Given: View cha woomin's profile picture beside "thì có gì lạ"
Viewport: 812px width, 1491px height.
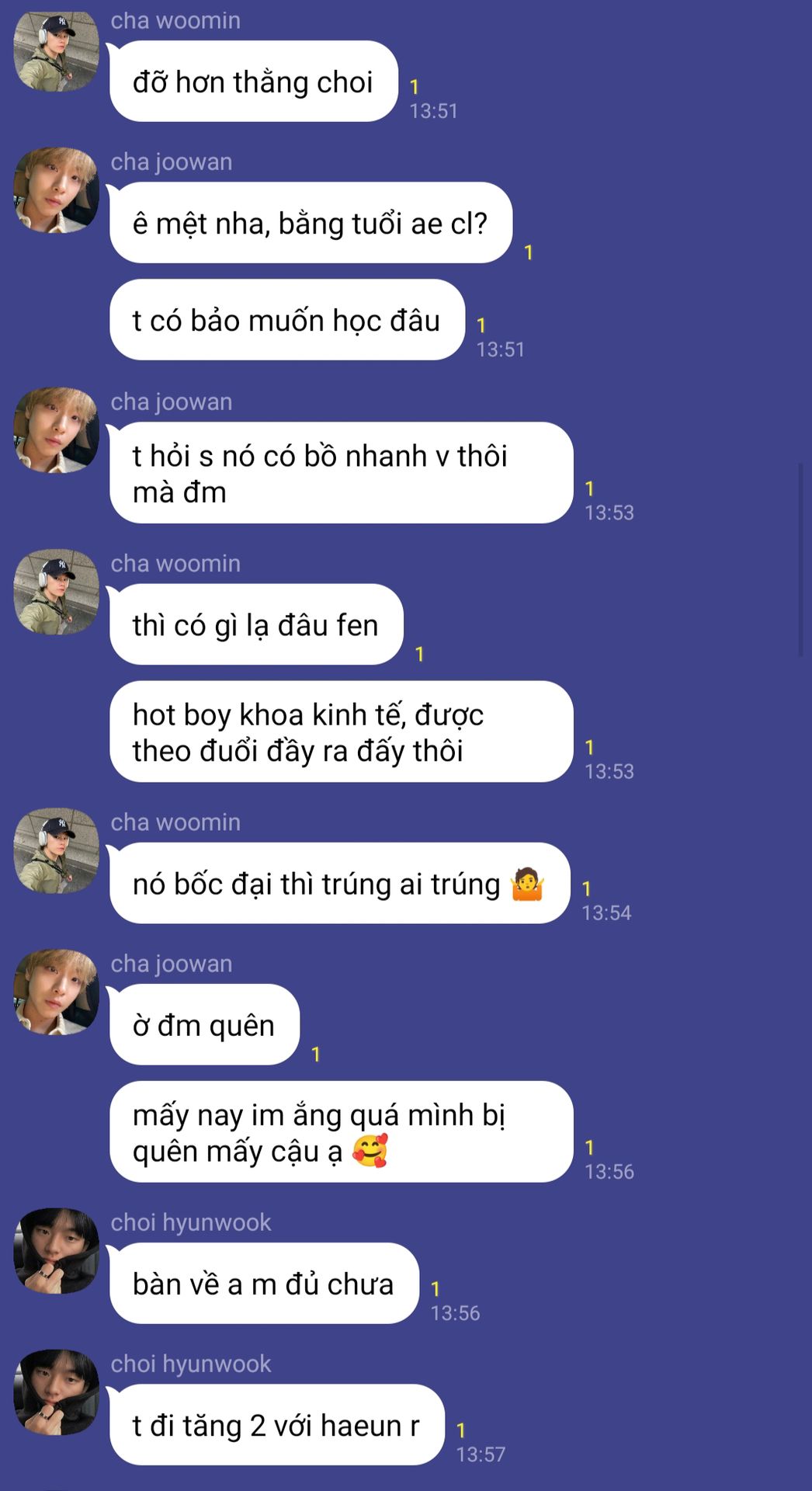Looking at the screenshot, I should coord(56,593).
